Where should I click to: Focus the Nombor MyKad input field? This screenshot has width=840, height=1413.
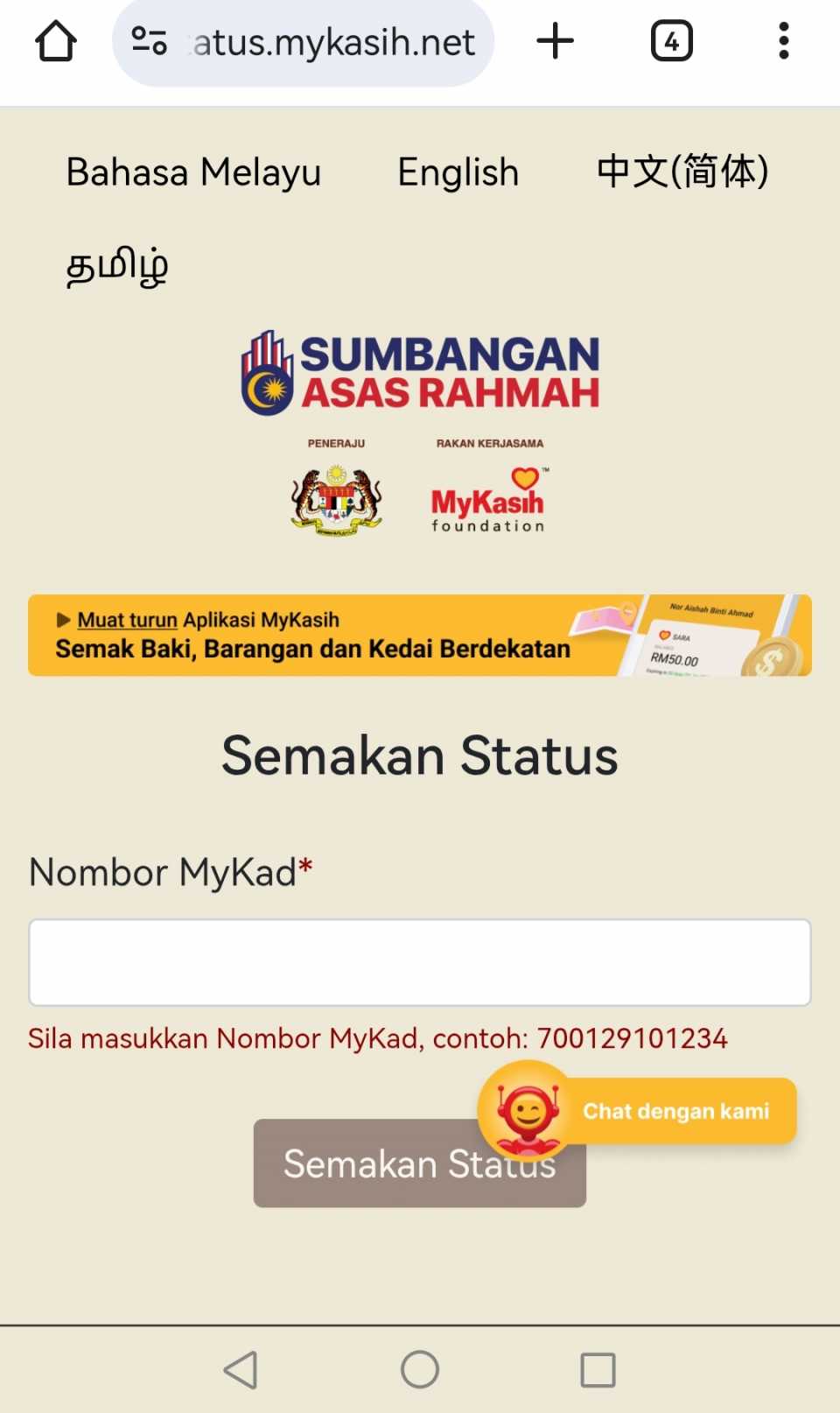coord(419,962)
